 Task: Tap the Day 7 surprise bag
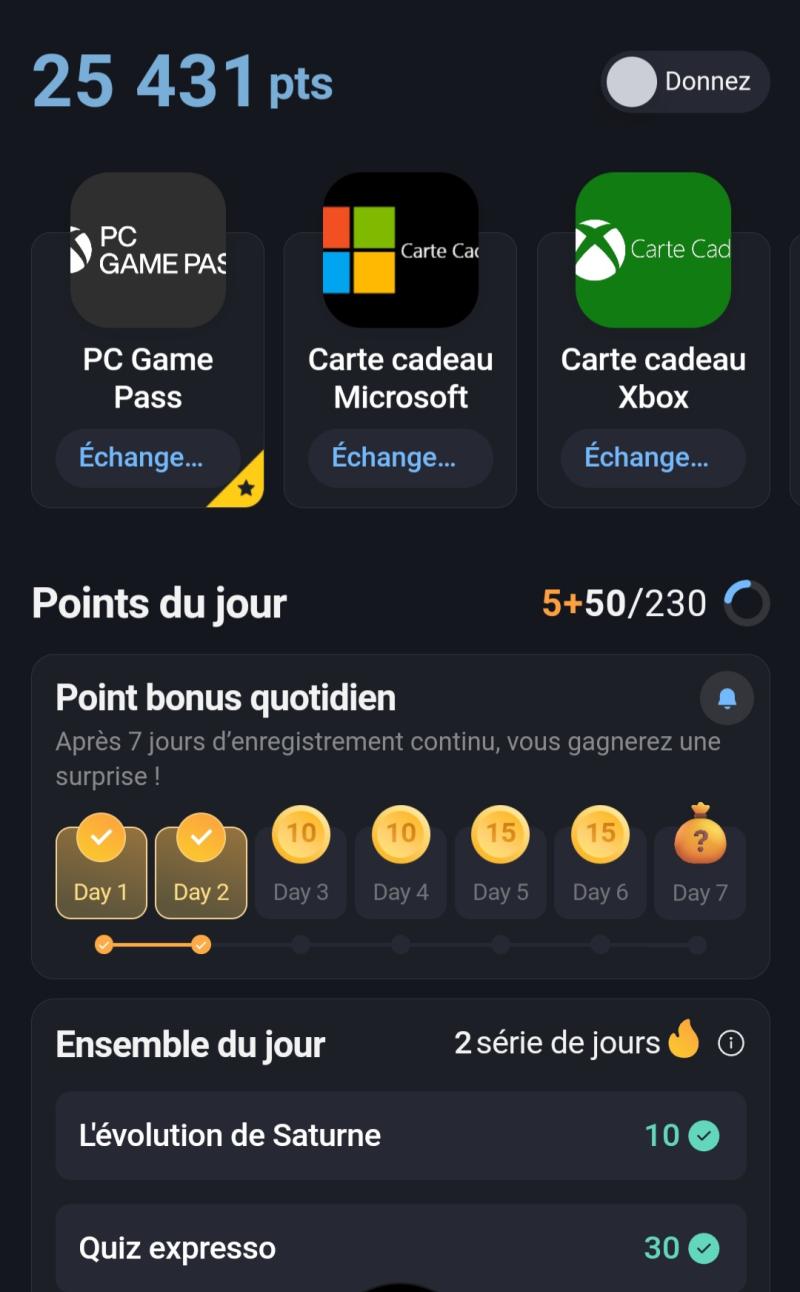700,836
